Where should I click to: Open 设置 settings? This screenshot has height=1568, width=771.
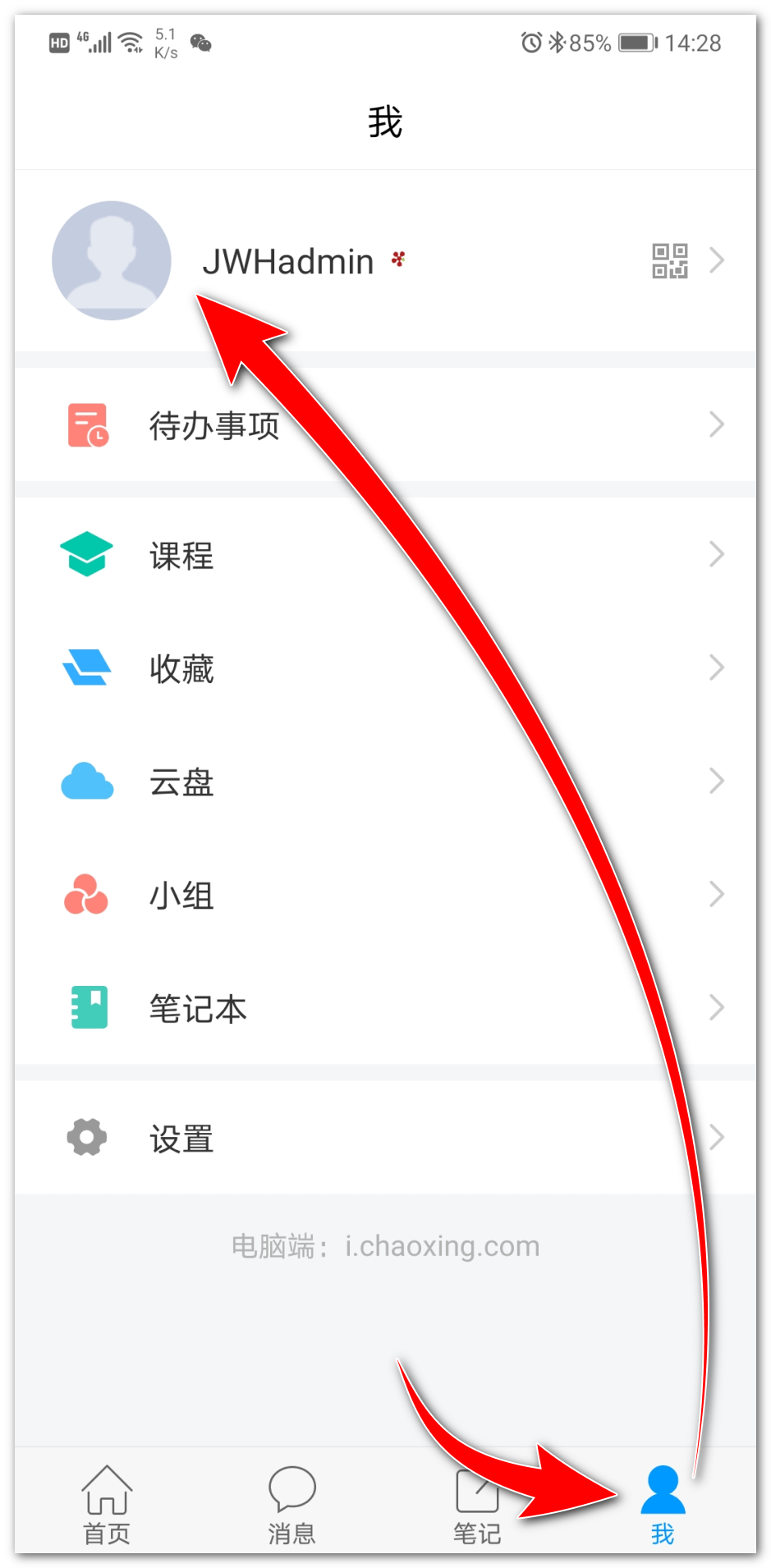point(385,1138)
